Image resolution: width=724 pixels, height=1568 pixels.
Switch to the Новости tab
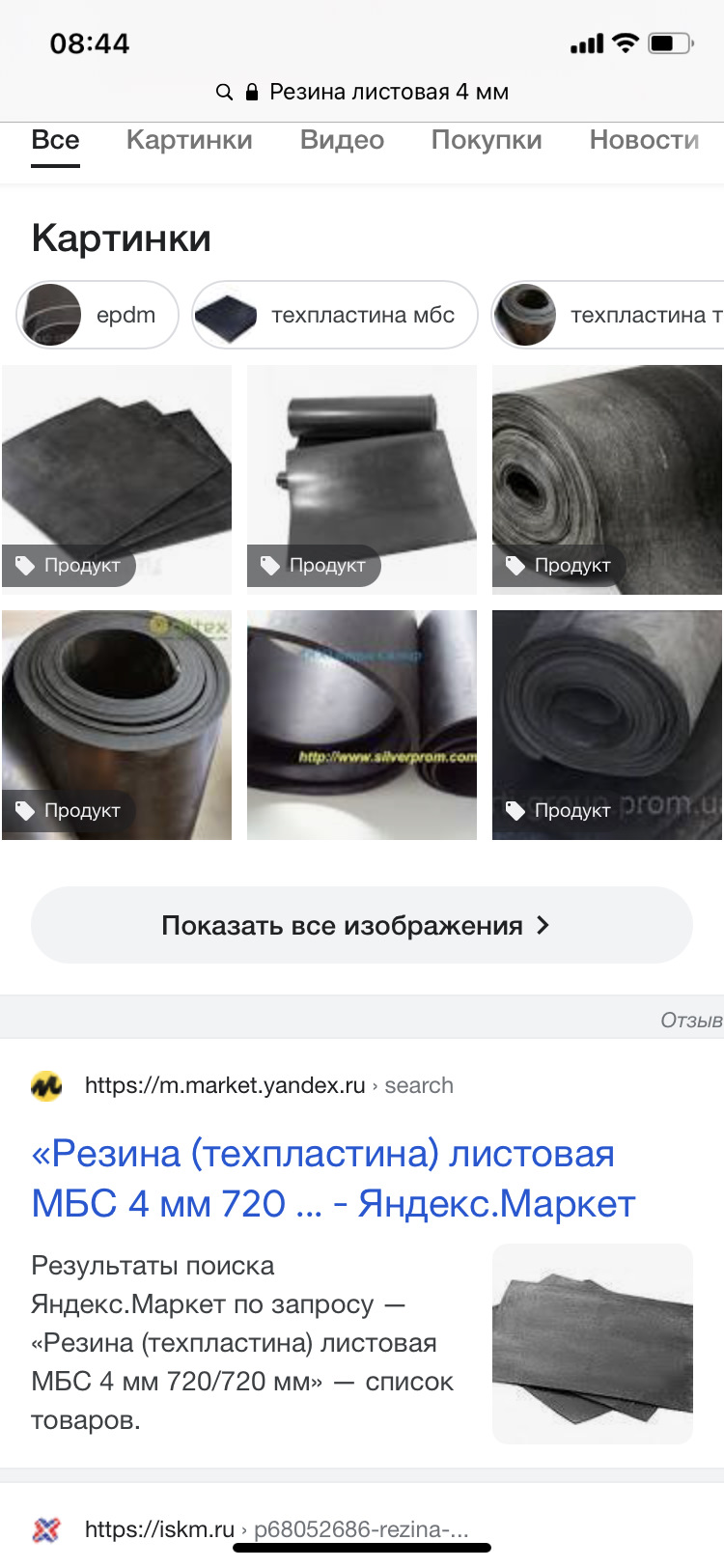coord(644,140)
